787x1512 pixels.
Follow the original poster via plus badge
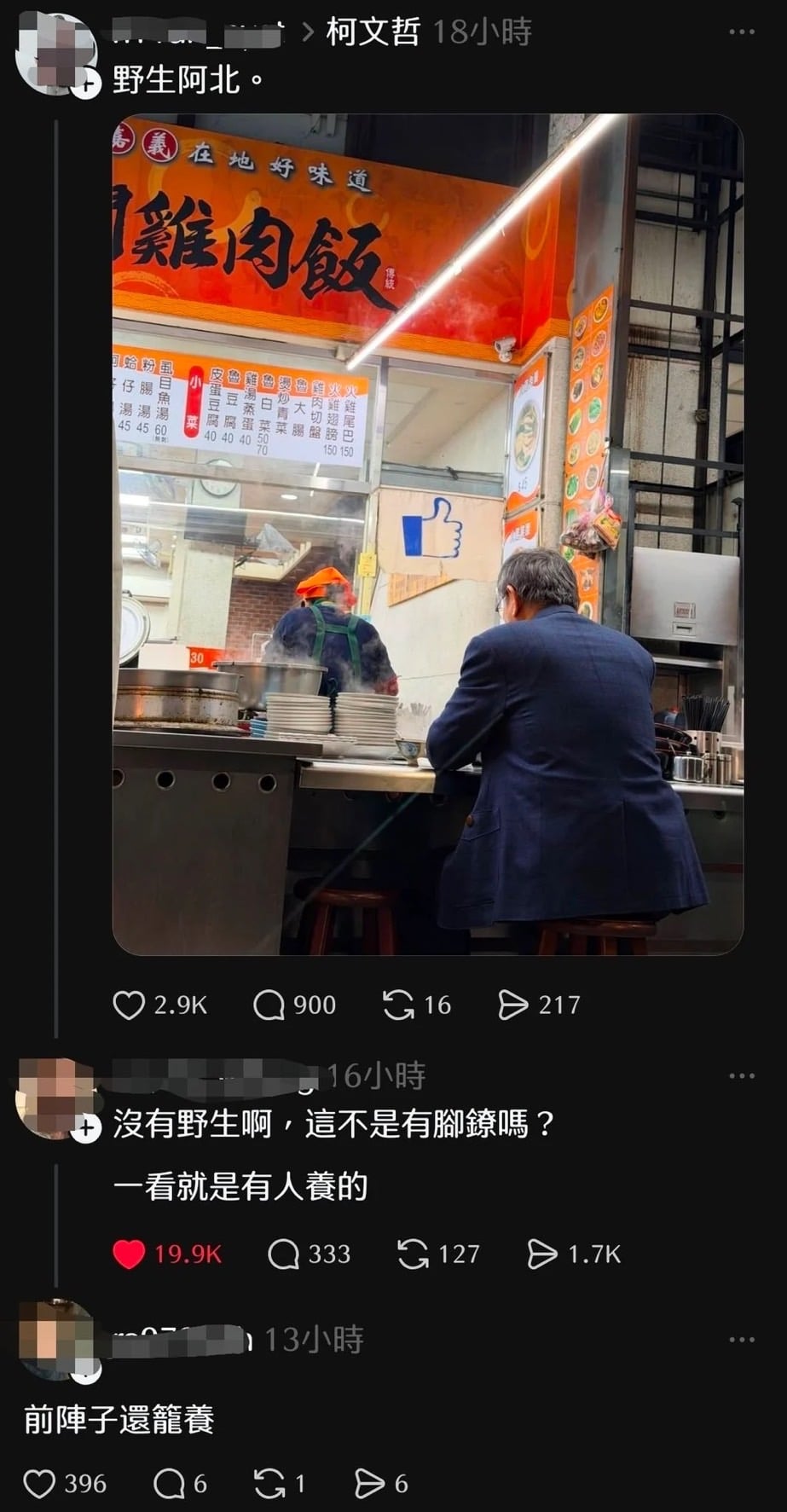pyautogui.click(x=86, y=84)
